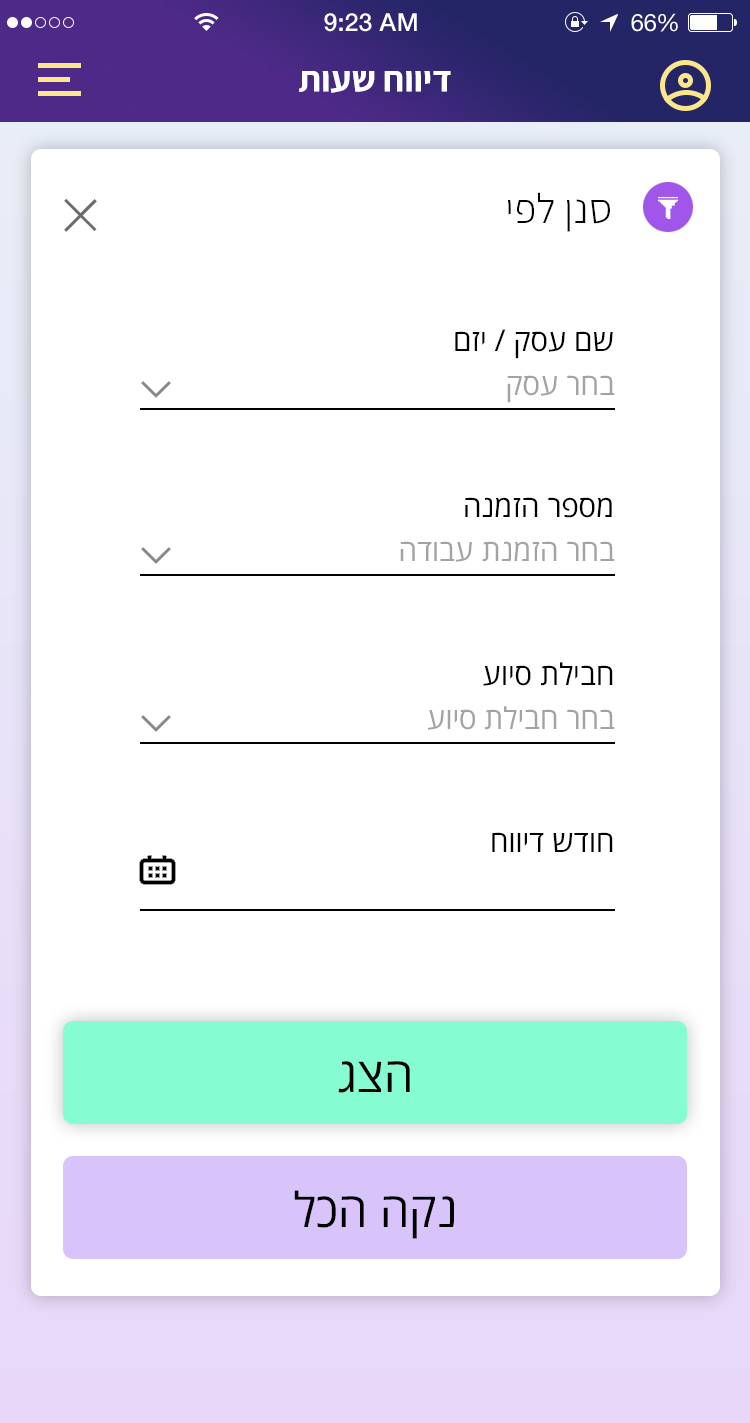The height and width of the screenshot is (1423, 750).
Task: Clear all filters with נקה הכל
Action: 375,1208
